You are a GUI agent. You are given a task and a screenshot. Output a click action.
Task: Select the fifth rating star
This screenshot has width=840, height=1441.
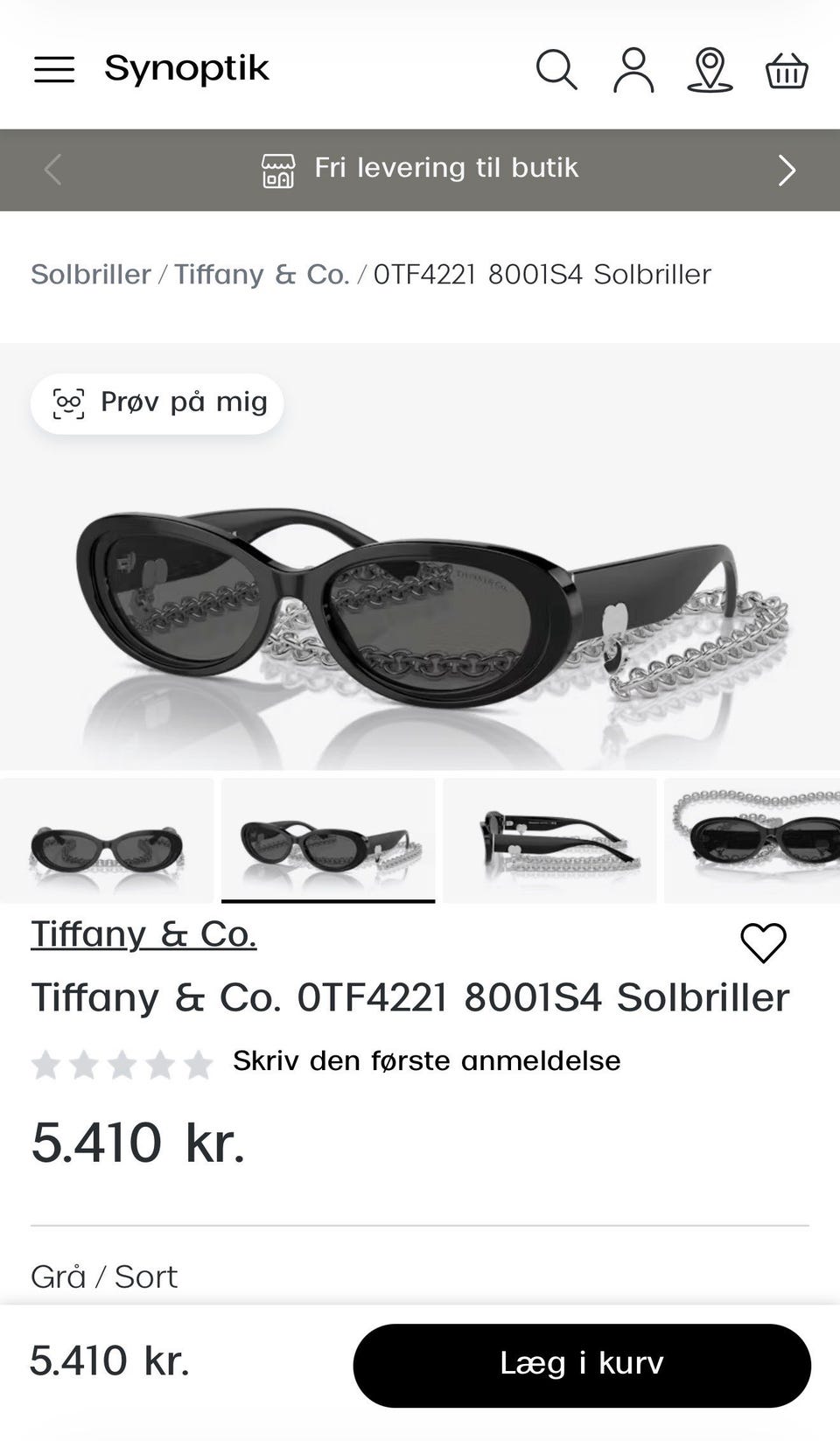pos(199,1064)
